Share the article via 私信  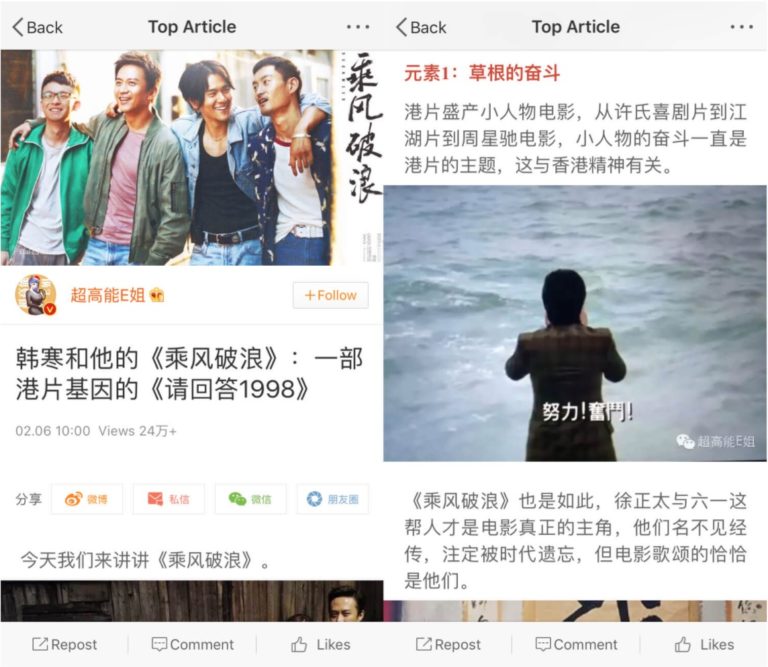pos(168,499)
